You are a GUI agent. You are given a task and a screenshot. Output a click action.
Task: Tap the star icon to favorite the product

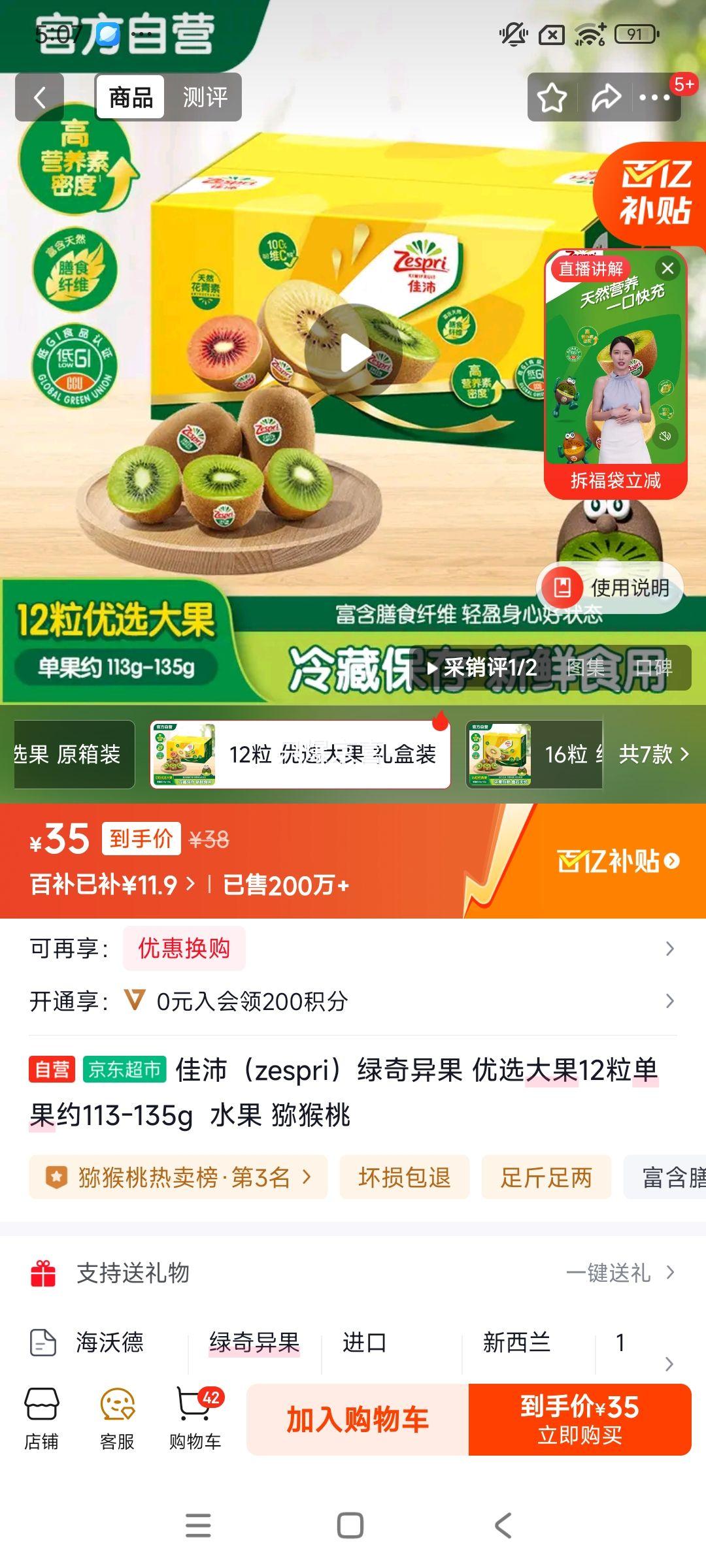[x=551, y=97]
